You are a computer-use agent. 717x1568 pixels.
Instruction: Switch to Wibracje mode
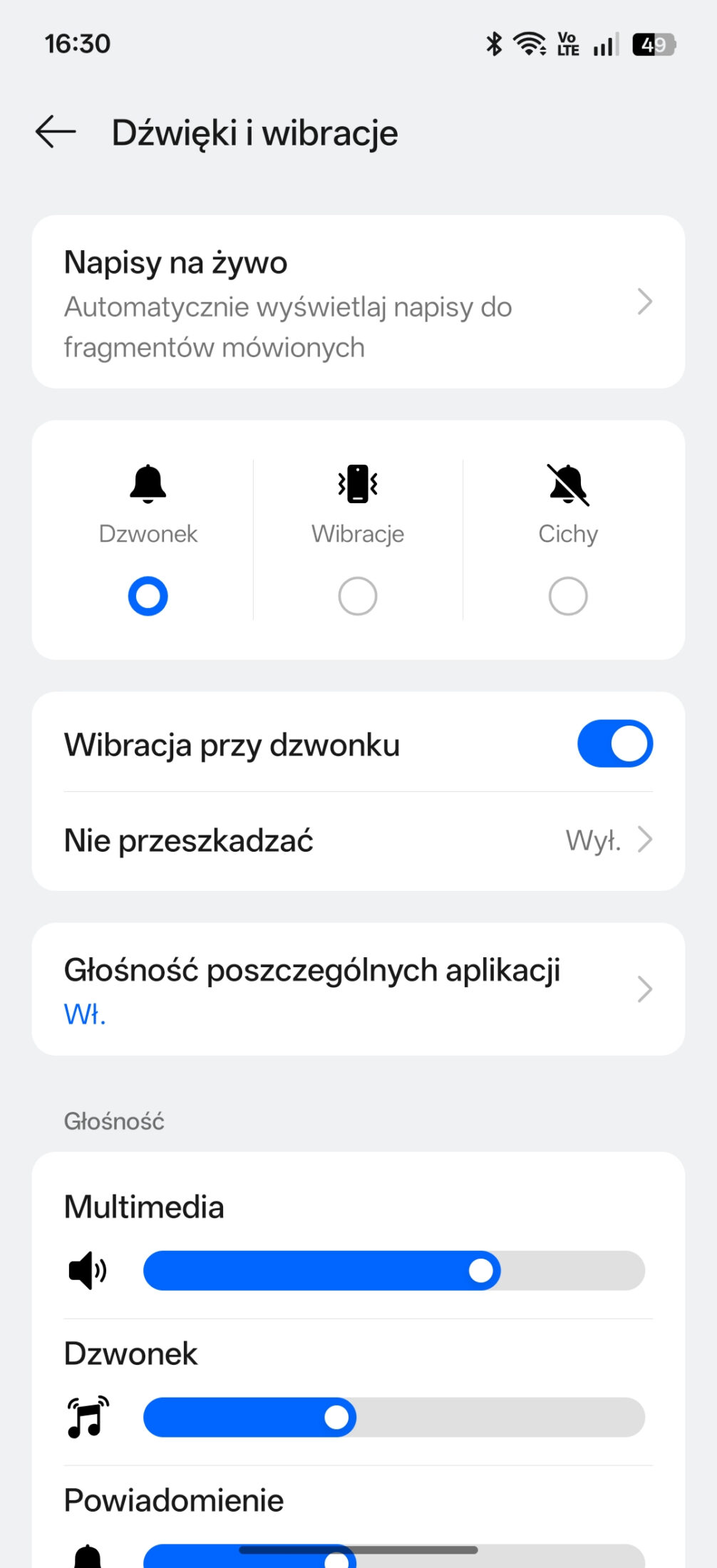pos(358,595)
